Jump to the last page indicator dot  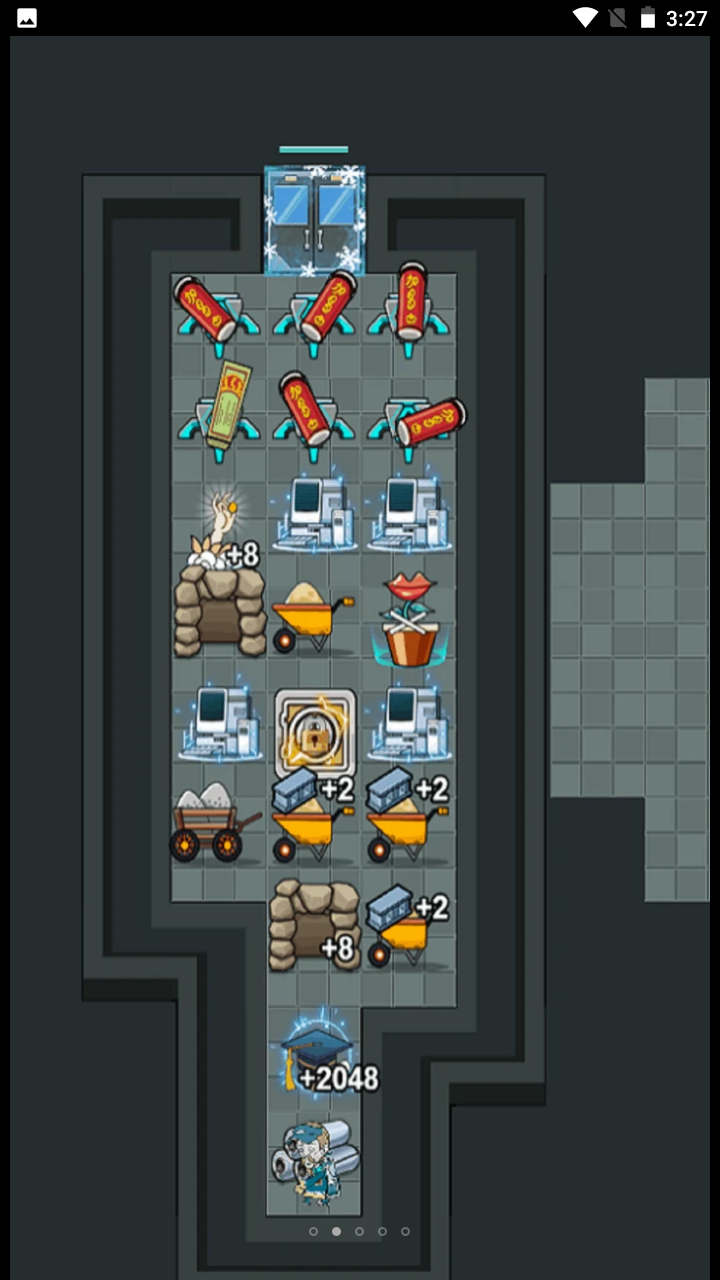coord(405,1231)
